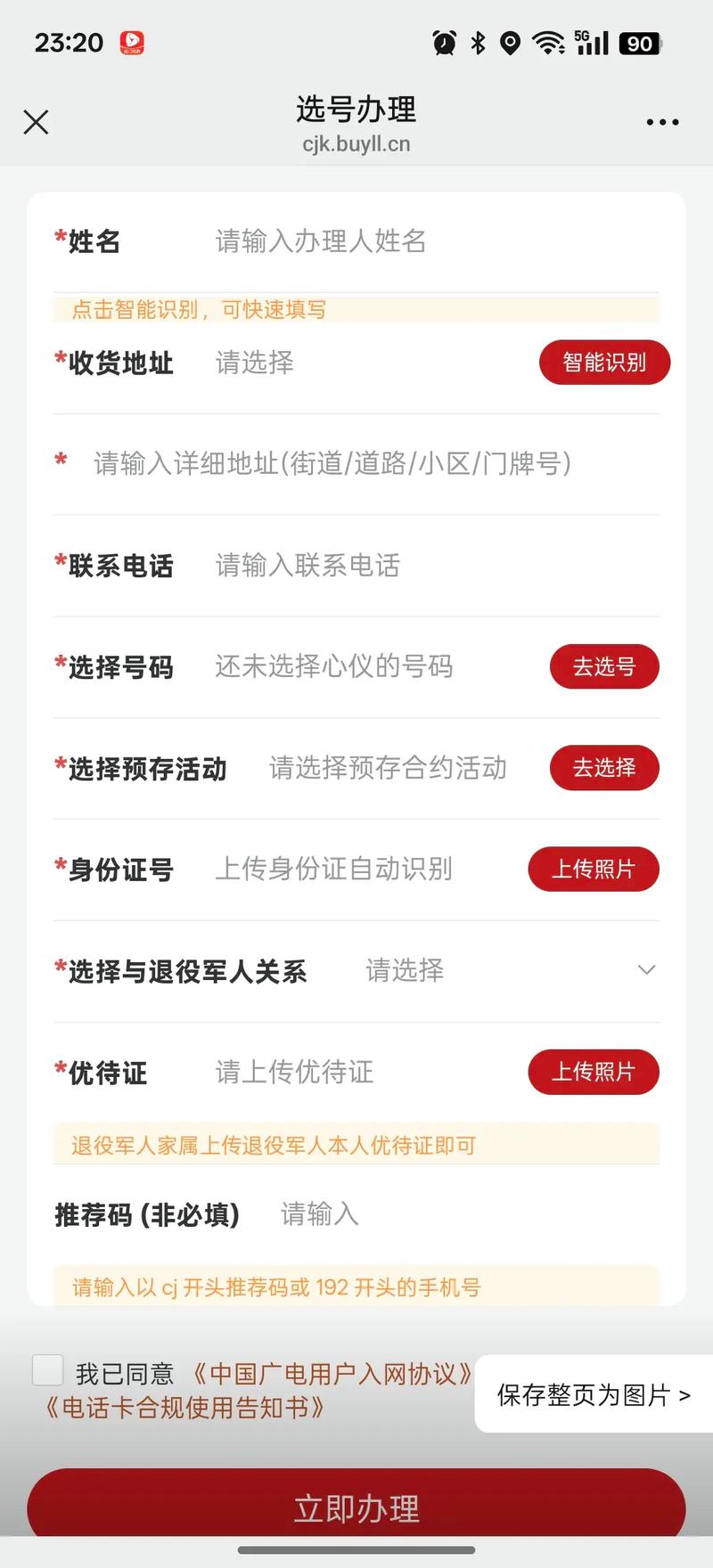Open 《中国广电用户入网协议》 link
The width and height of the screenshot is (713, 1568).
(x=332, y=1374)
